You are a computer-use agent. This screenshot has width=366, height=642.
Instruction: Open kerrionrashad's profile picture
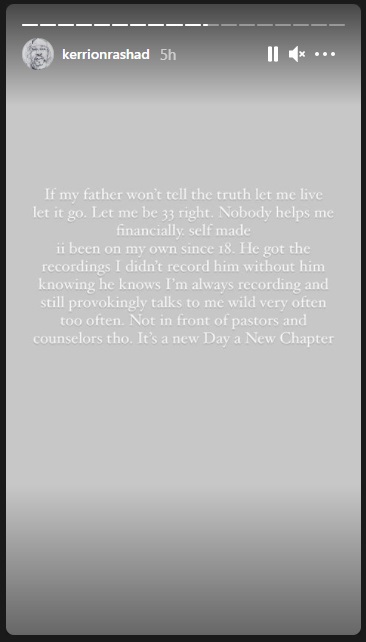tap(38, 54)
